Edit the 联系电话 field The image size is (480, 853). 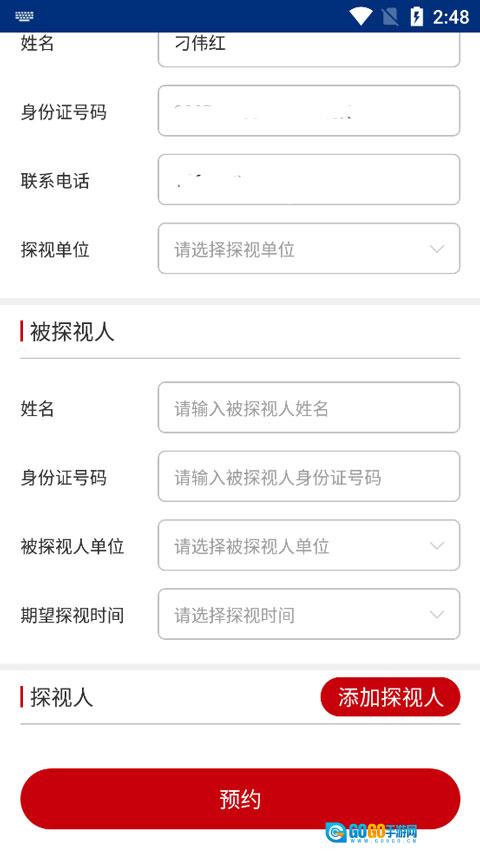(309, 180)
